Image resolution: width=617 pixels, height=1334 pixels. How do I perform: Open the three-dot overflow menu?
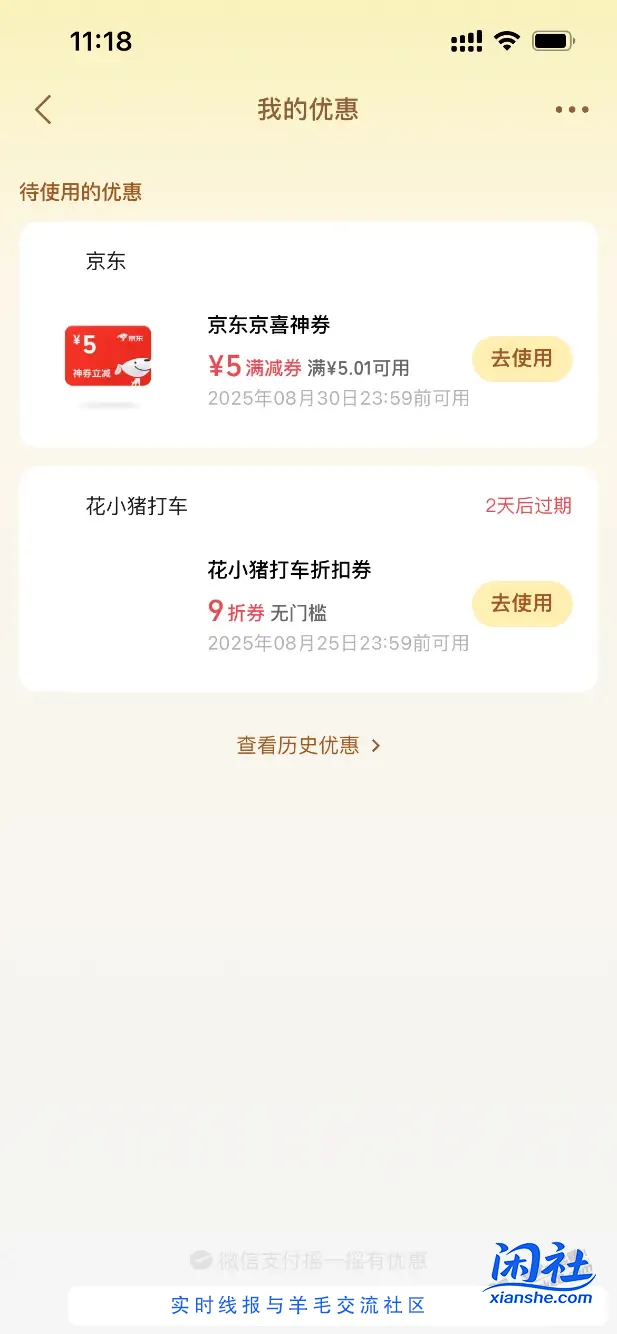[572, 110]
